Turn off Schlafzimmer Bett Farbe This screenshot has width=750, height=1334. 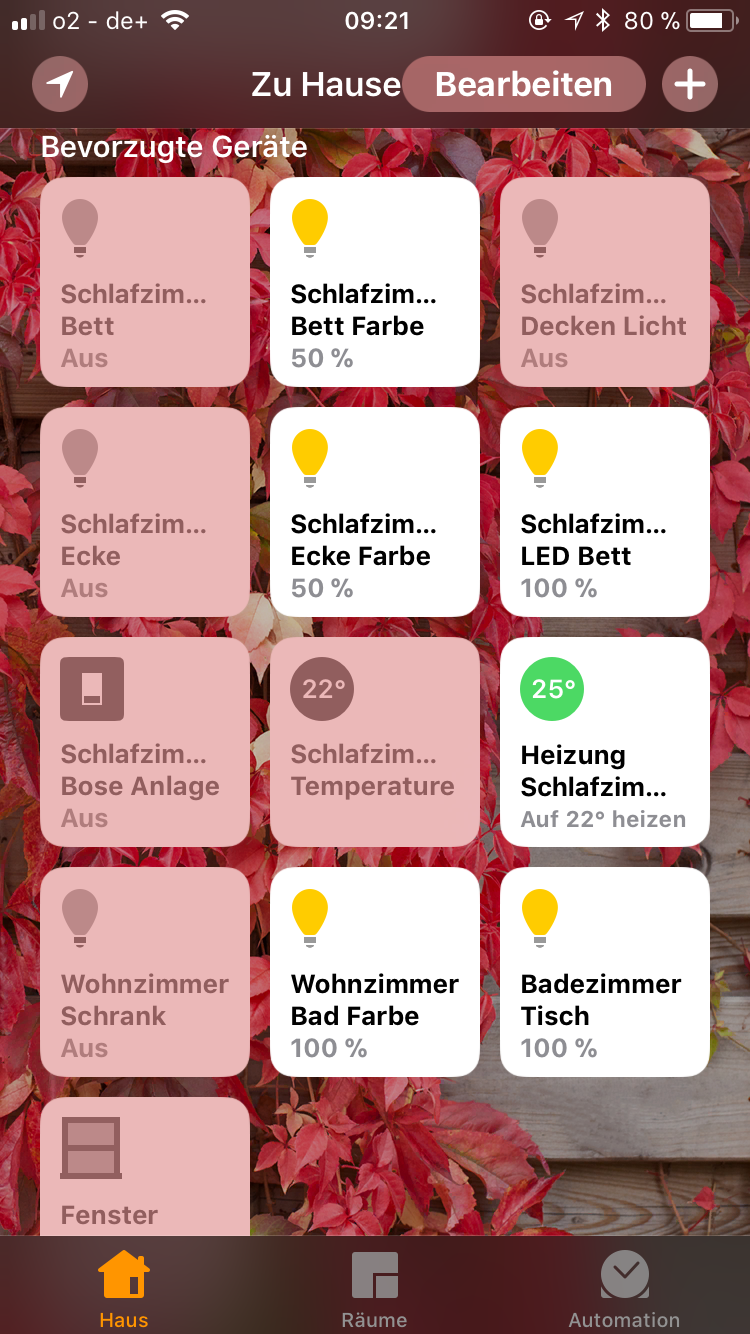pyautogui.click(x=375, y=282)
